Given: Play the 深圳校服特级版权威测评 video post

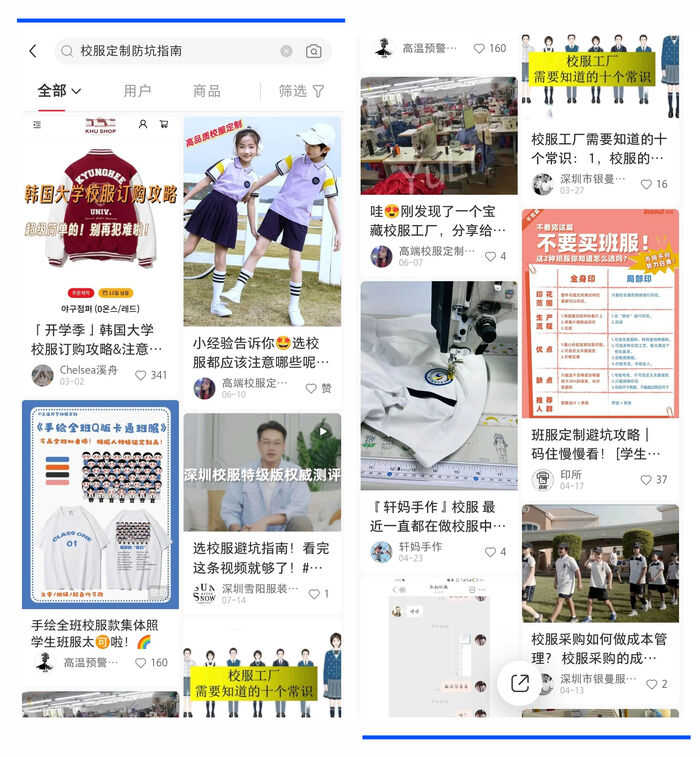Looking at the screenshot, I should (262, 472).
